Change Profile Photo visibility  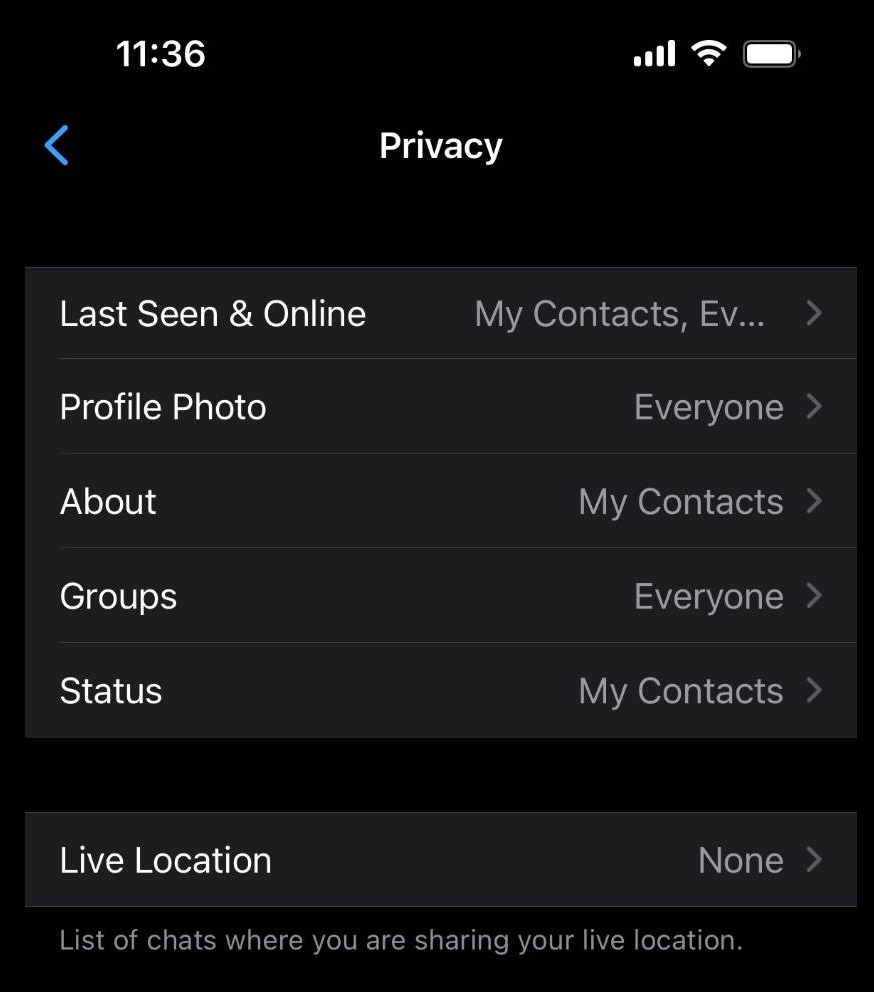tap(440, 407)
